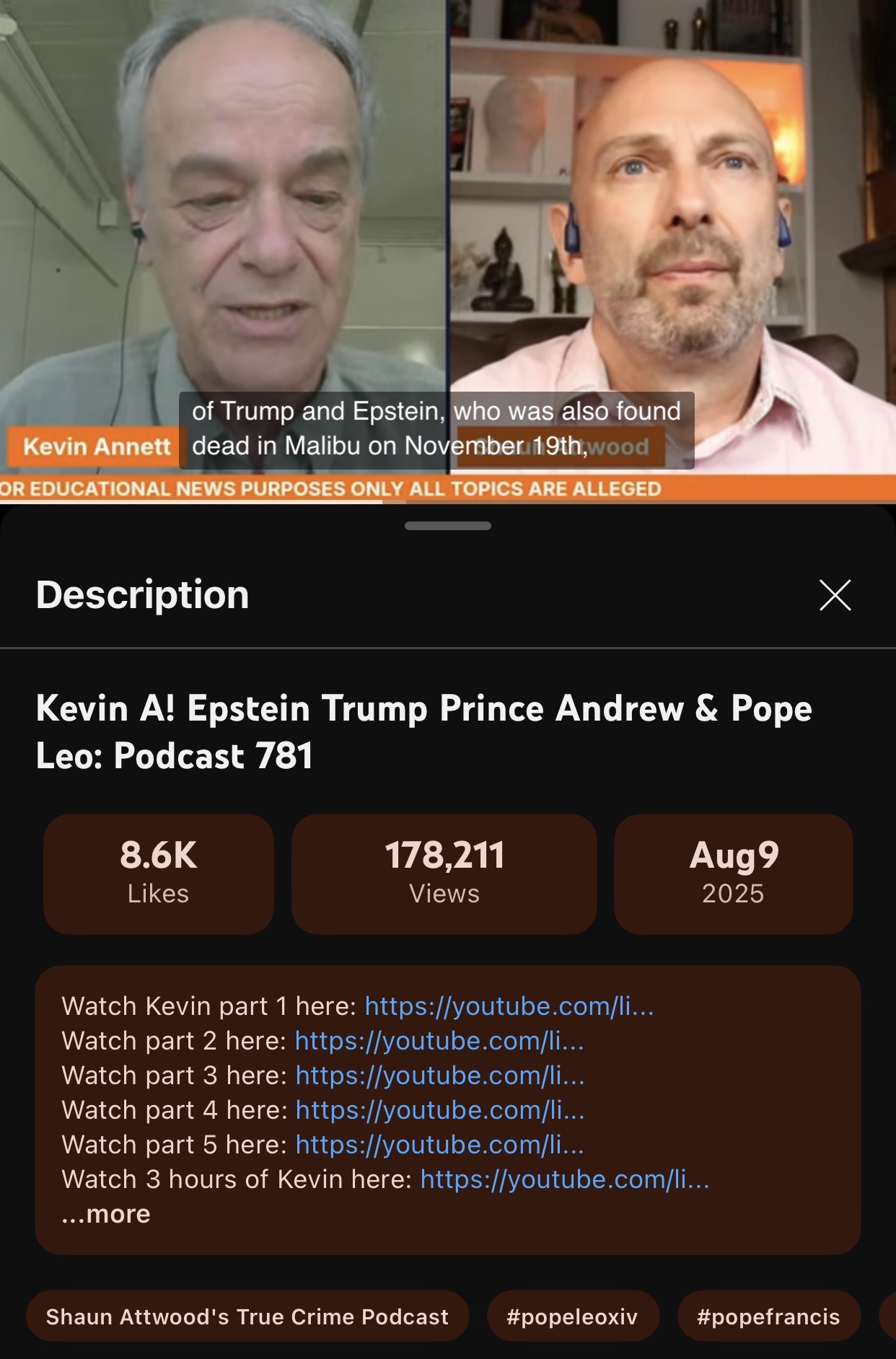Screen dimensions: 896x1359
Task: Open Shaun Attwood's True Crime Podcast chip
Action: tap(247, 1316)
